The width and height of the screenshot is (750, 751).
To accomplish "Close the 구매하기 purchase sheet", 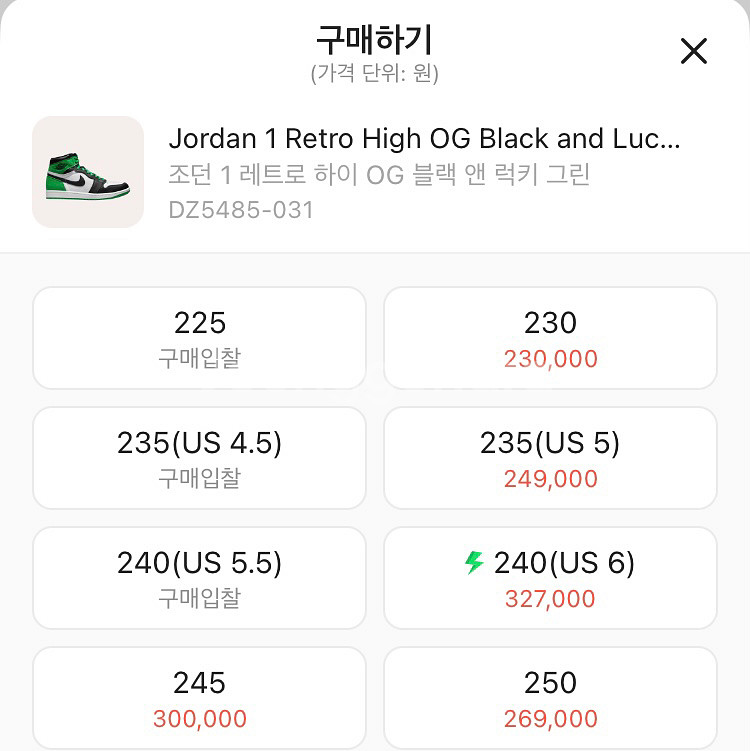I will coord(693,51).
